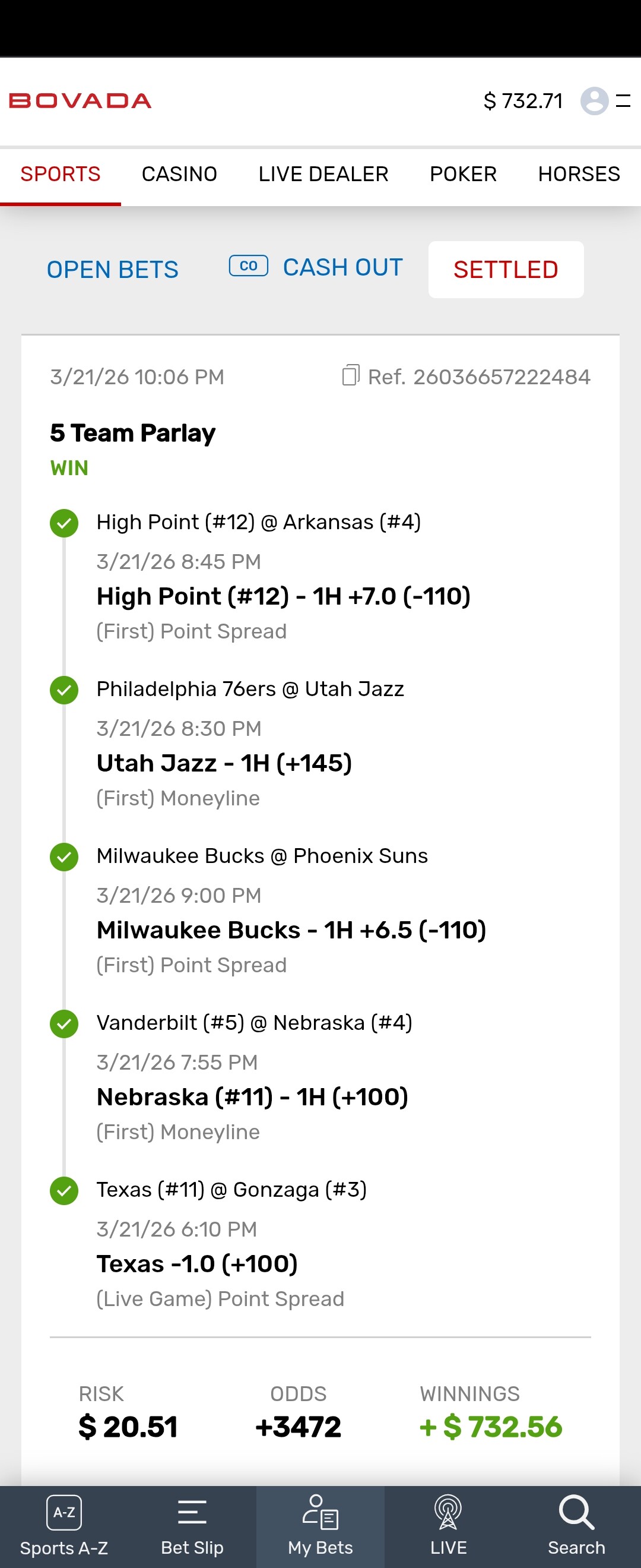The image size is (641, 1568).
Task: Select the Settled bets tab
Action: click(505, 270)
